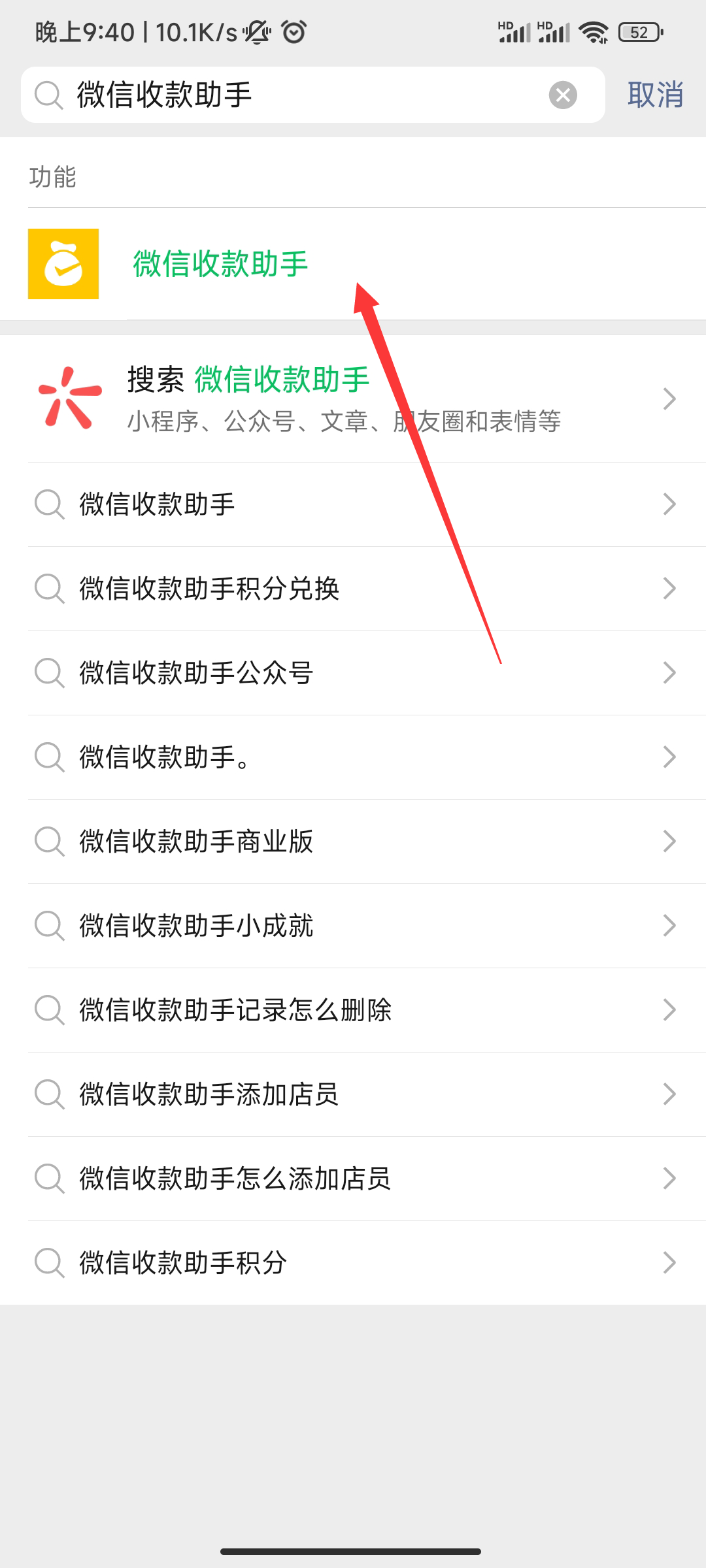Select suggestion 微信收款助手积分
Screen dimensions: 706x1568
tap(353, 1263)
